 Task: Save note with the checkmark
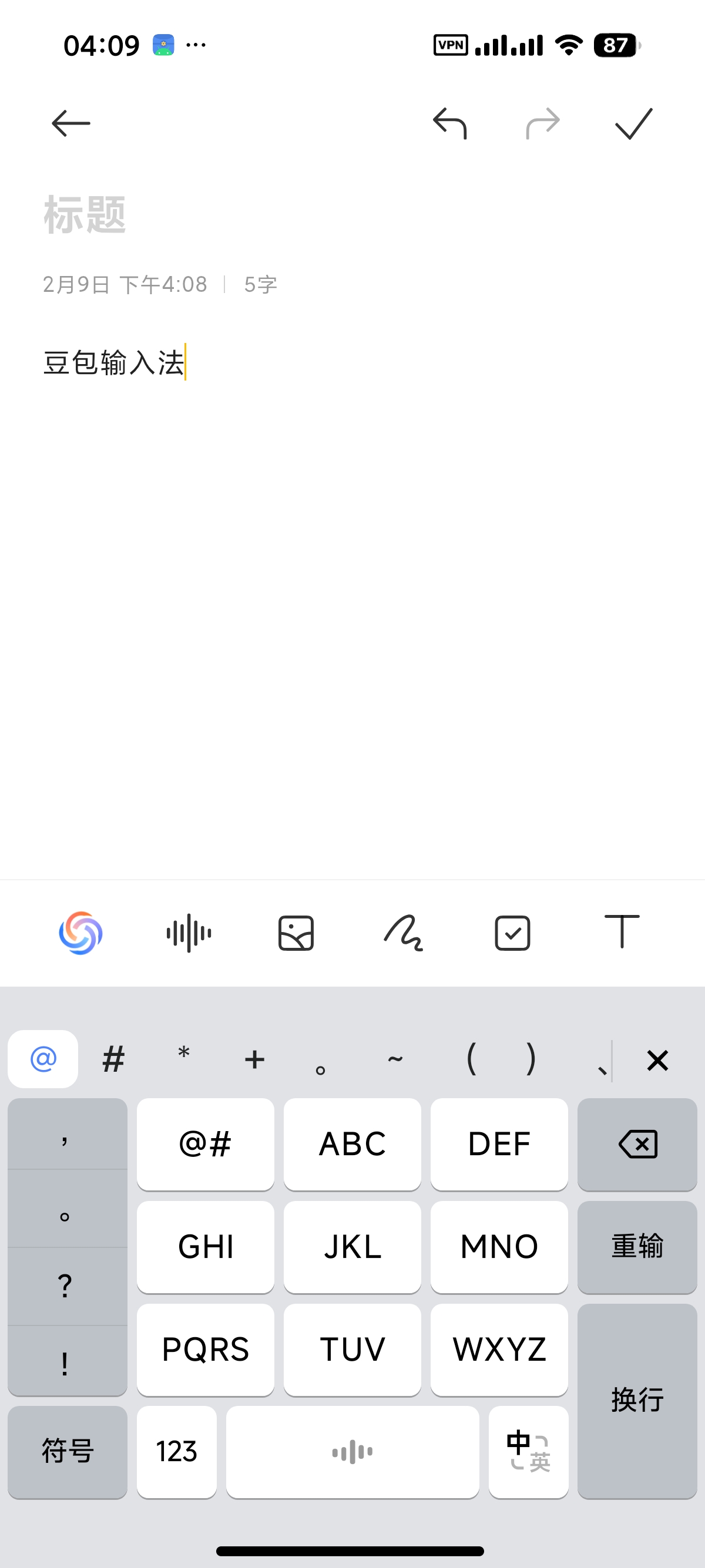coord(634,123)
